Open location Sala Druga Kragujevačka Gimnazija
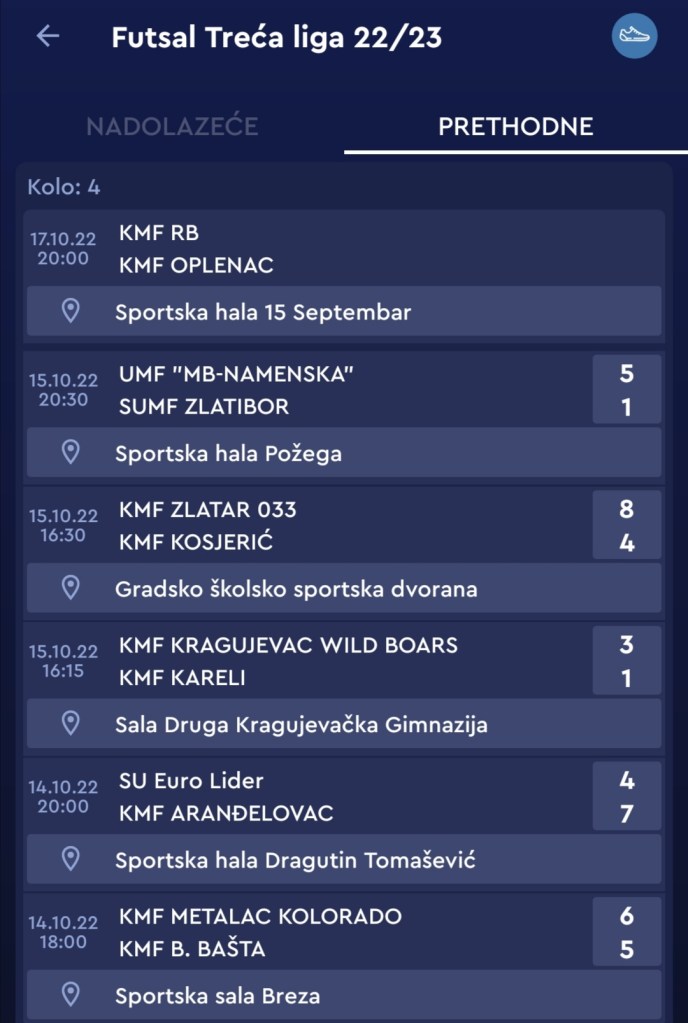 click(x=343, y=724)
